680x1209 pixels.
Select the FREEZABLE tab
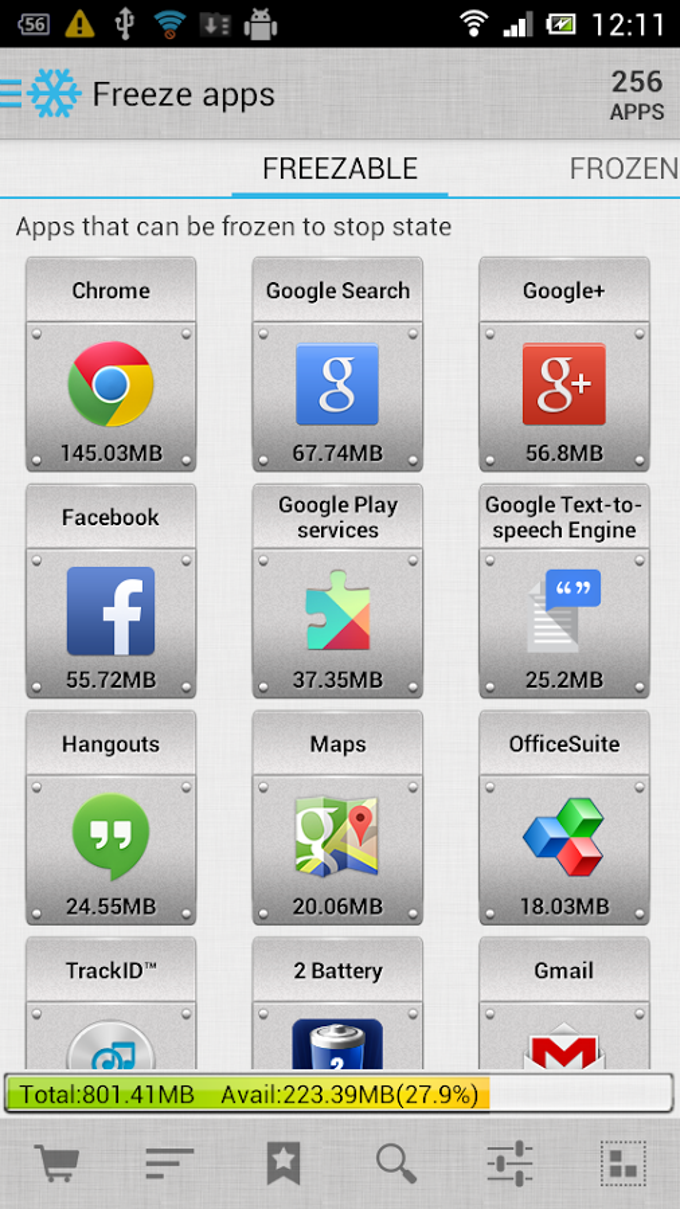(340, 168)
